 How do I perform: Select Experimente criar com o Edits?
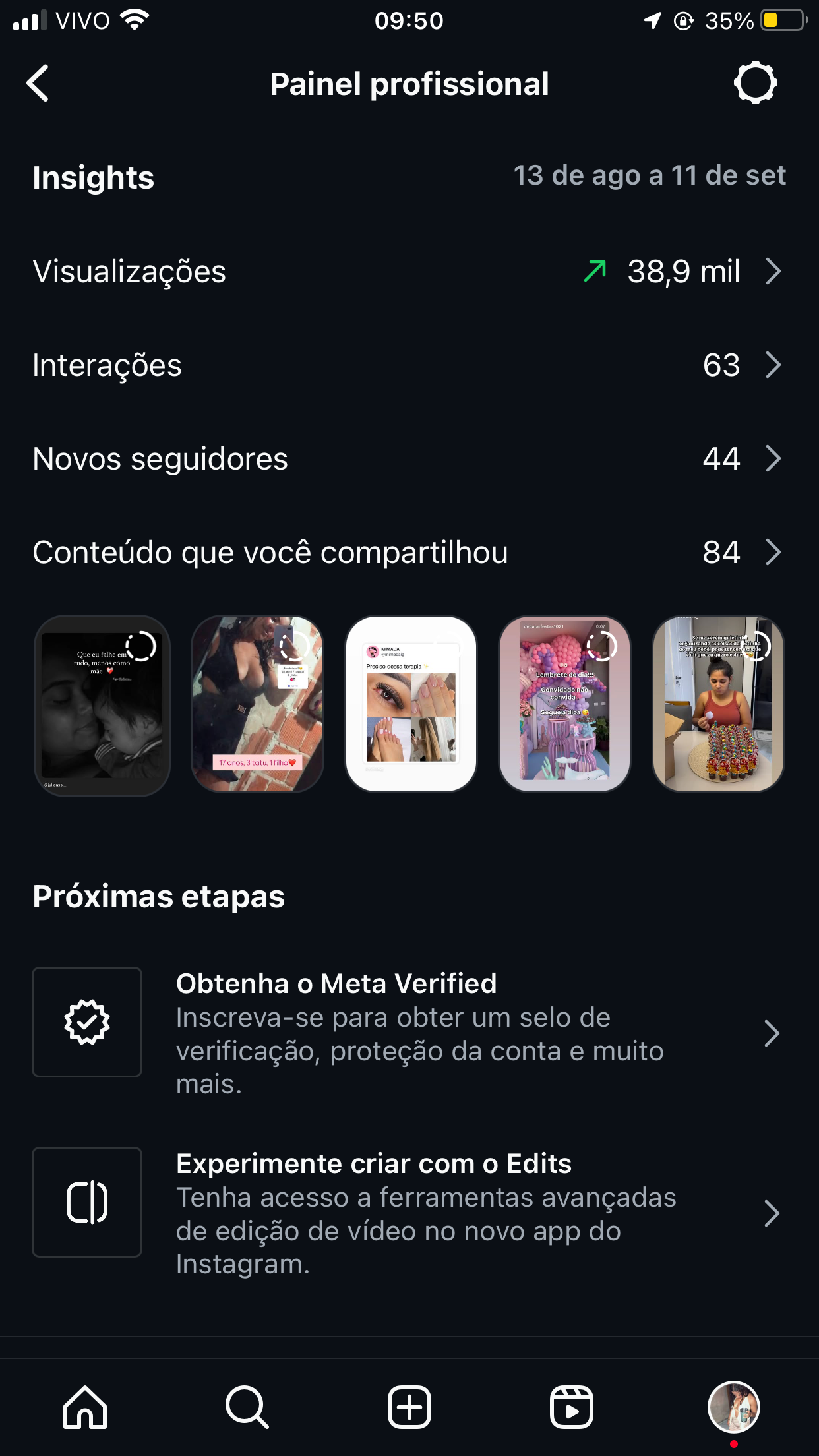409,1213
